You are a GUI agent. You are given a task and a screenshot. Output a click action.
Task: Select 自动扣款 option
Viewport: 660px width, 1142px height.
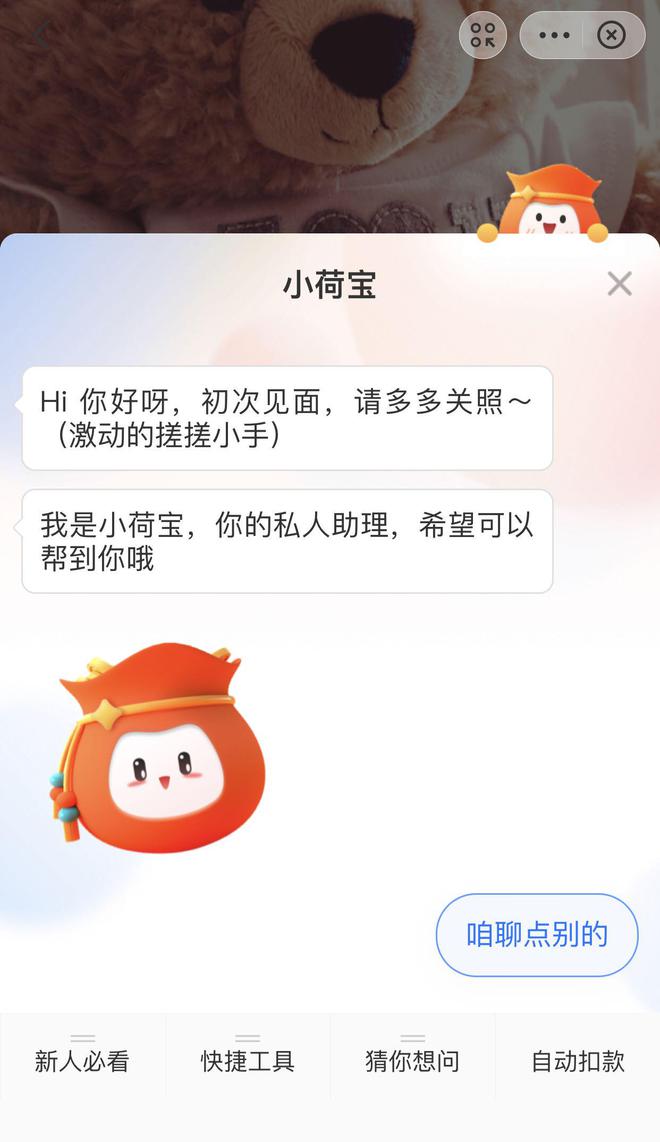[x=577, y=1060]
